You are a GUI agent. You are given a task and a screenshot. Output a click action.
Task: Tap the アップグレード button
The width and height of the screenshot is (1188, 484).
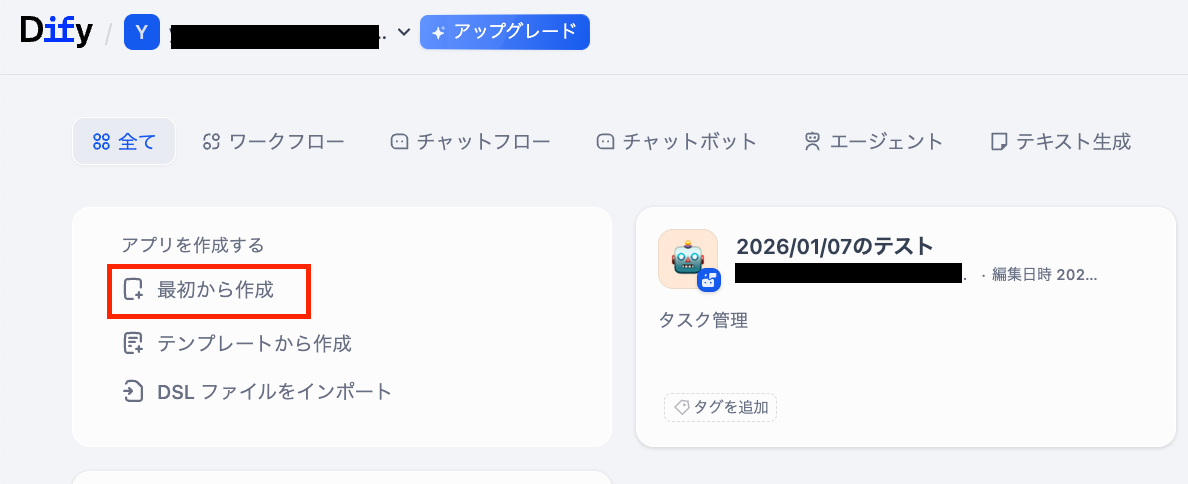click(x=504, y=32)
